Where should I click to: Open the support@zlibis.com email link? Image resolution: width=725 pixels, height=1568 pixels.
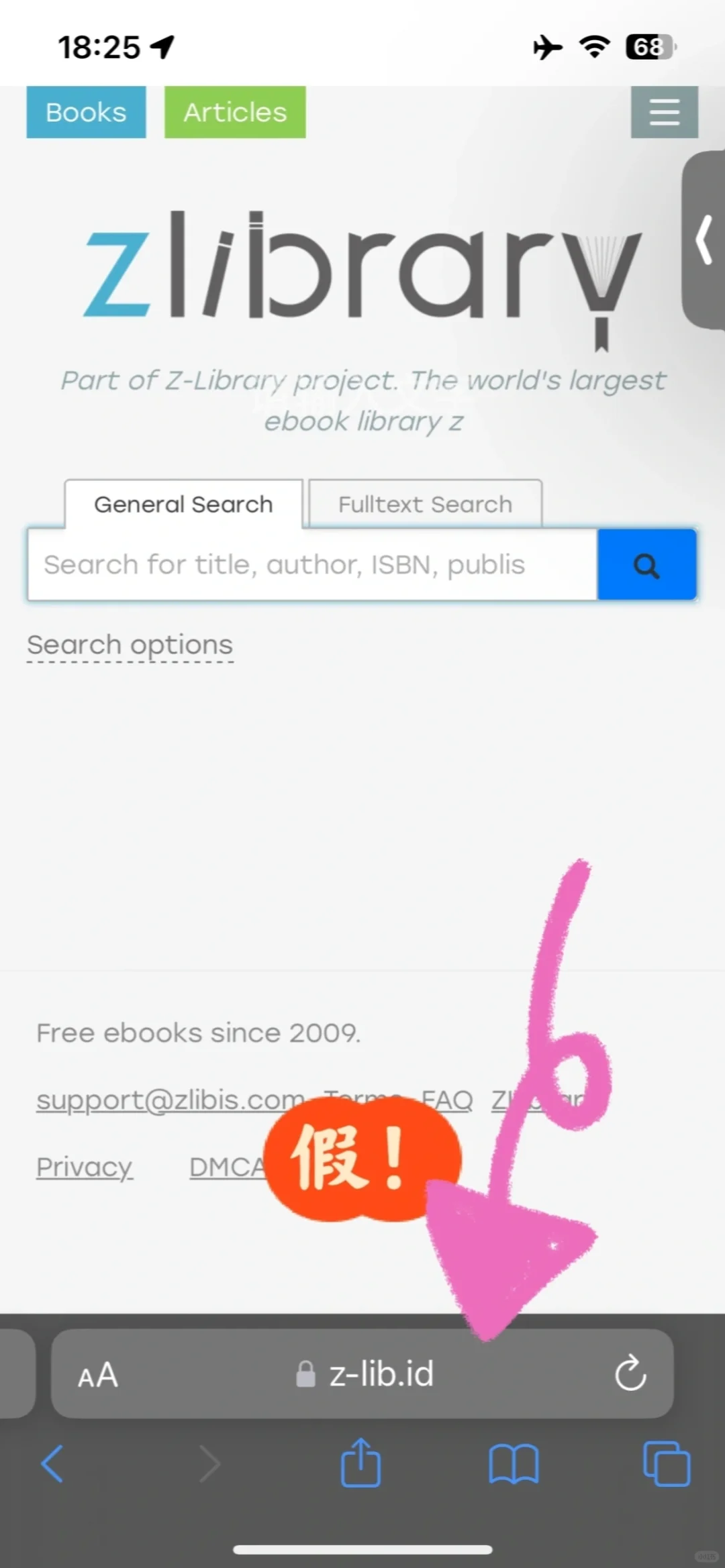(171, 1100)
